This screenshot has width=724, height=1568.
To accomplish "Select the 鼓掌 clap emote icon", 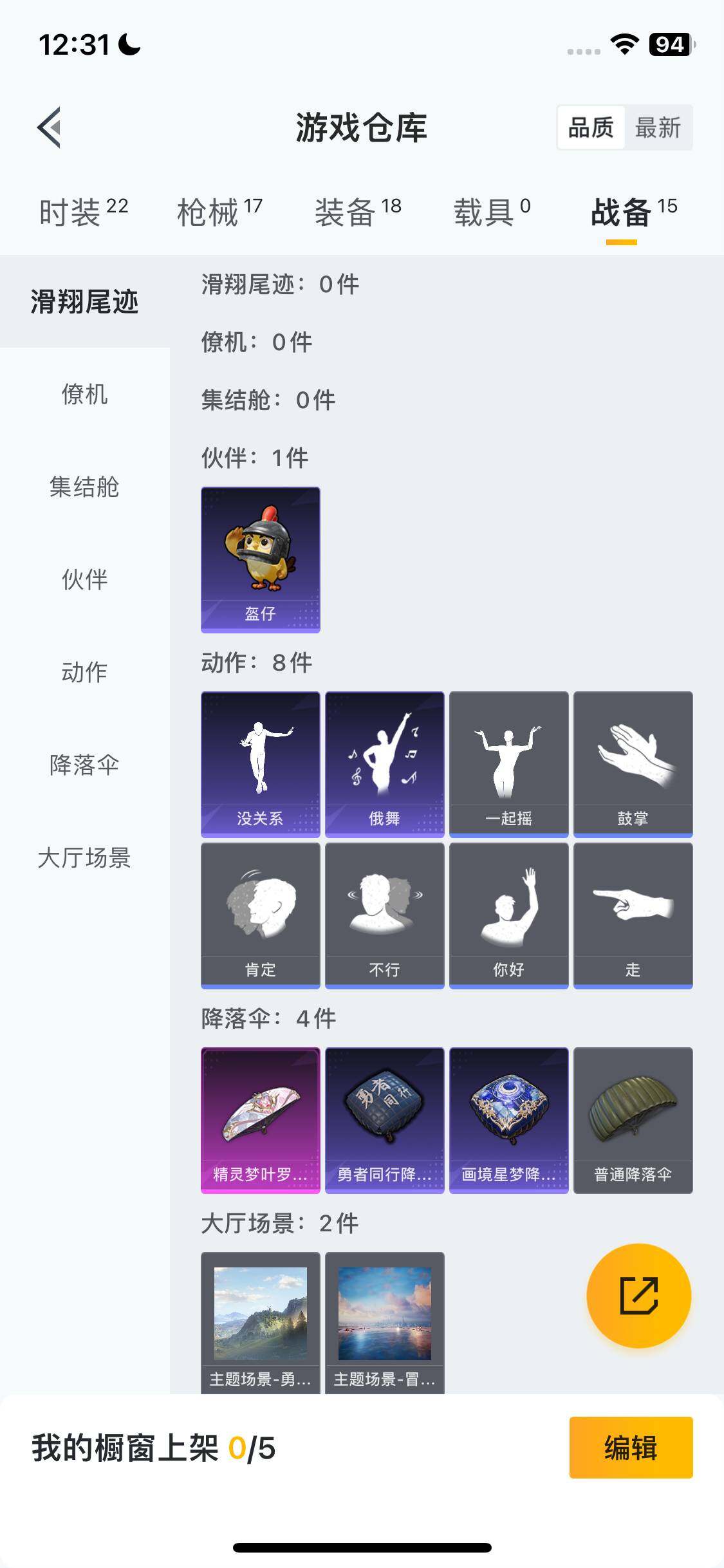I will (633, 763).
